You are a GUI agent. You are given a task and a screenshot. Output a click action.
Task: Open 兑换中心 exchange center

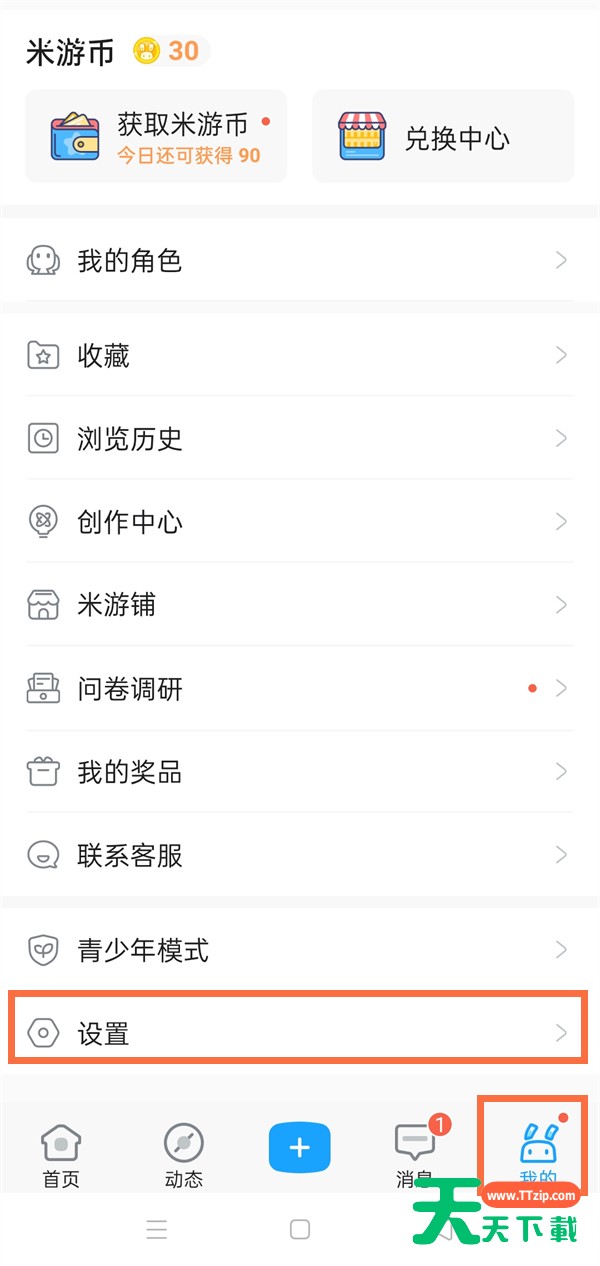pos(443,137)
